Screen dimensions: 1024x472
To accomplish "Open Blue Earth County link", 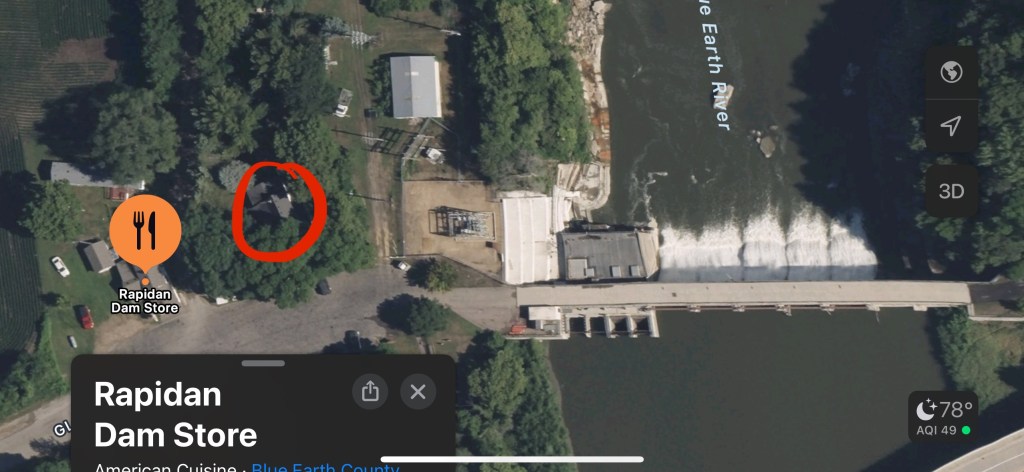I will point(324,466).
